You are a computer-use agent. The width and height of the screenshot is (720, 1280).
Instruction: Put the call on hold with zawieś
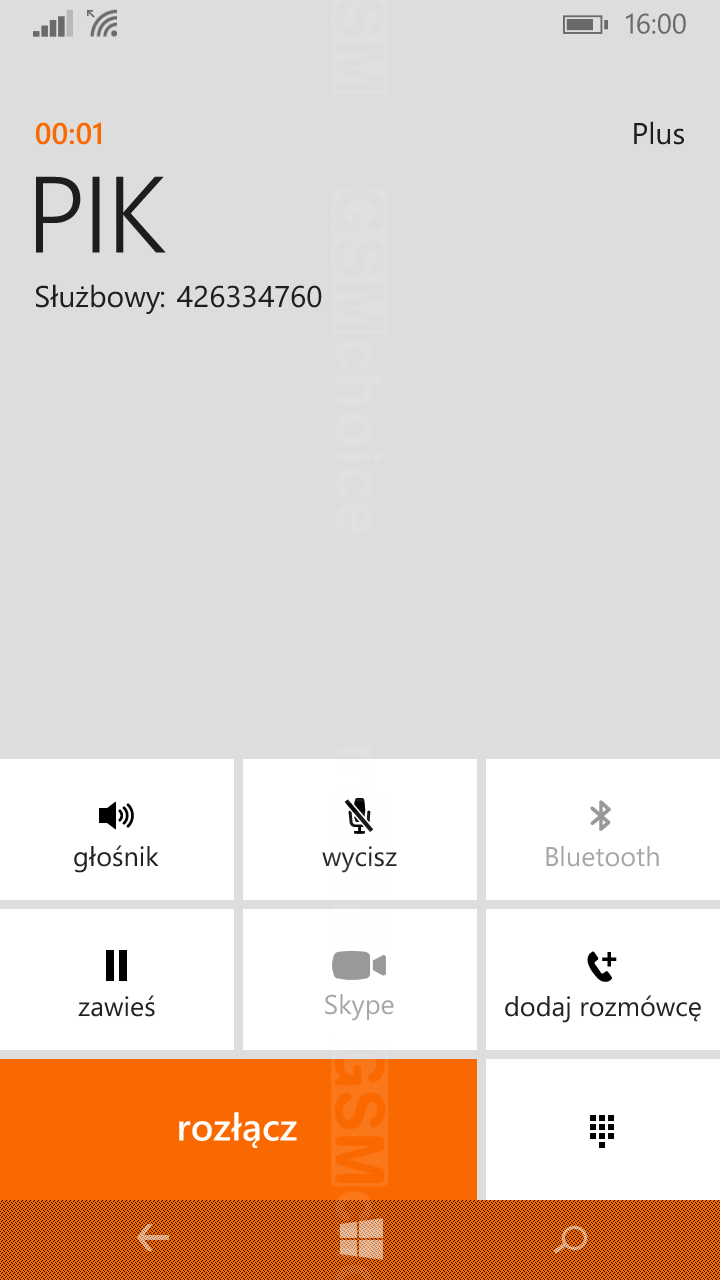(116, 980)
